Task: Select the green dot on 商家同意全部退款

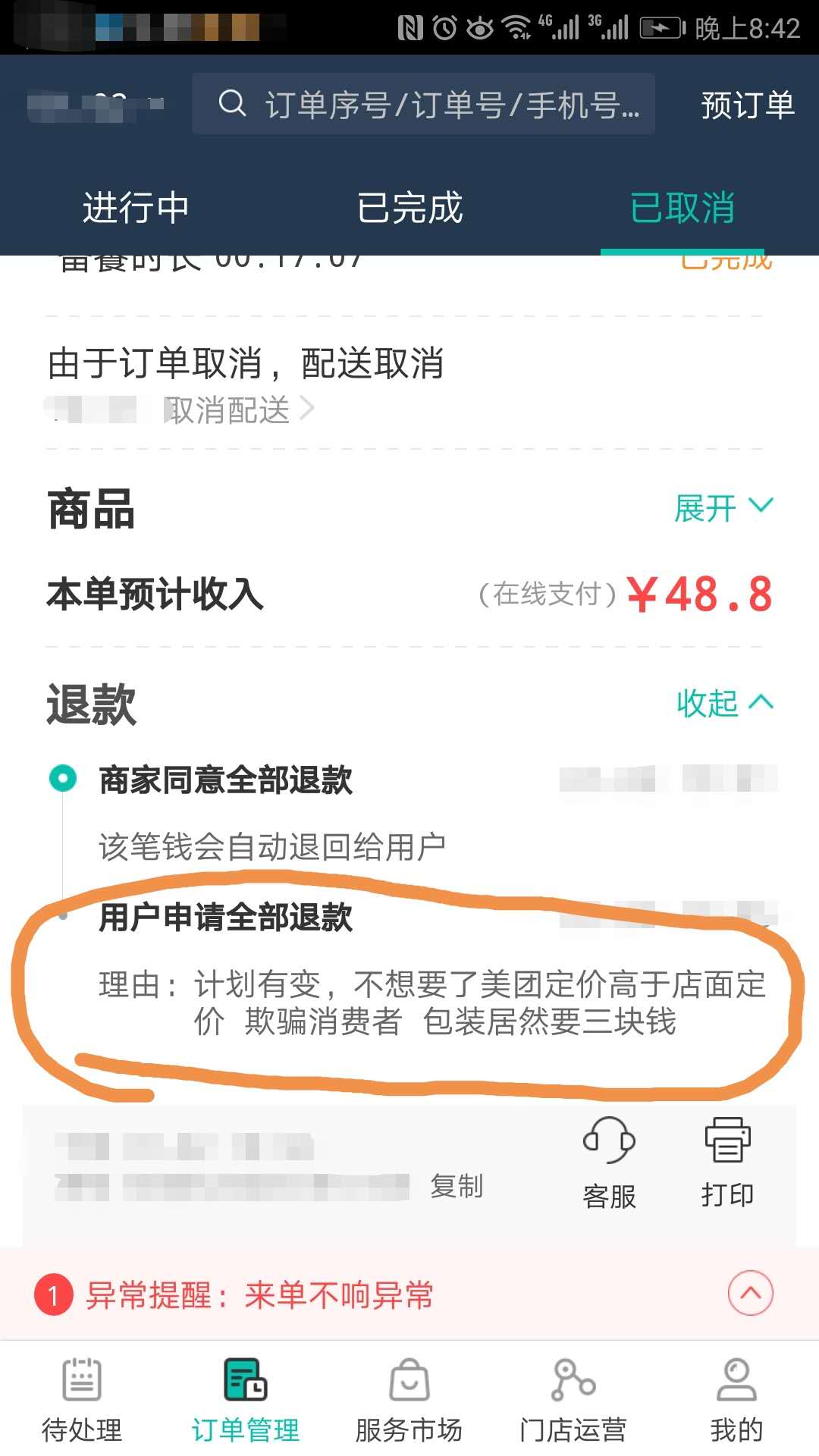Action: (62, 778)
